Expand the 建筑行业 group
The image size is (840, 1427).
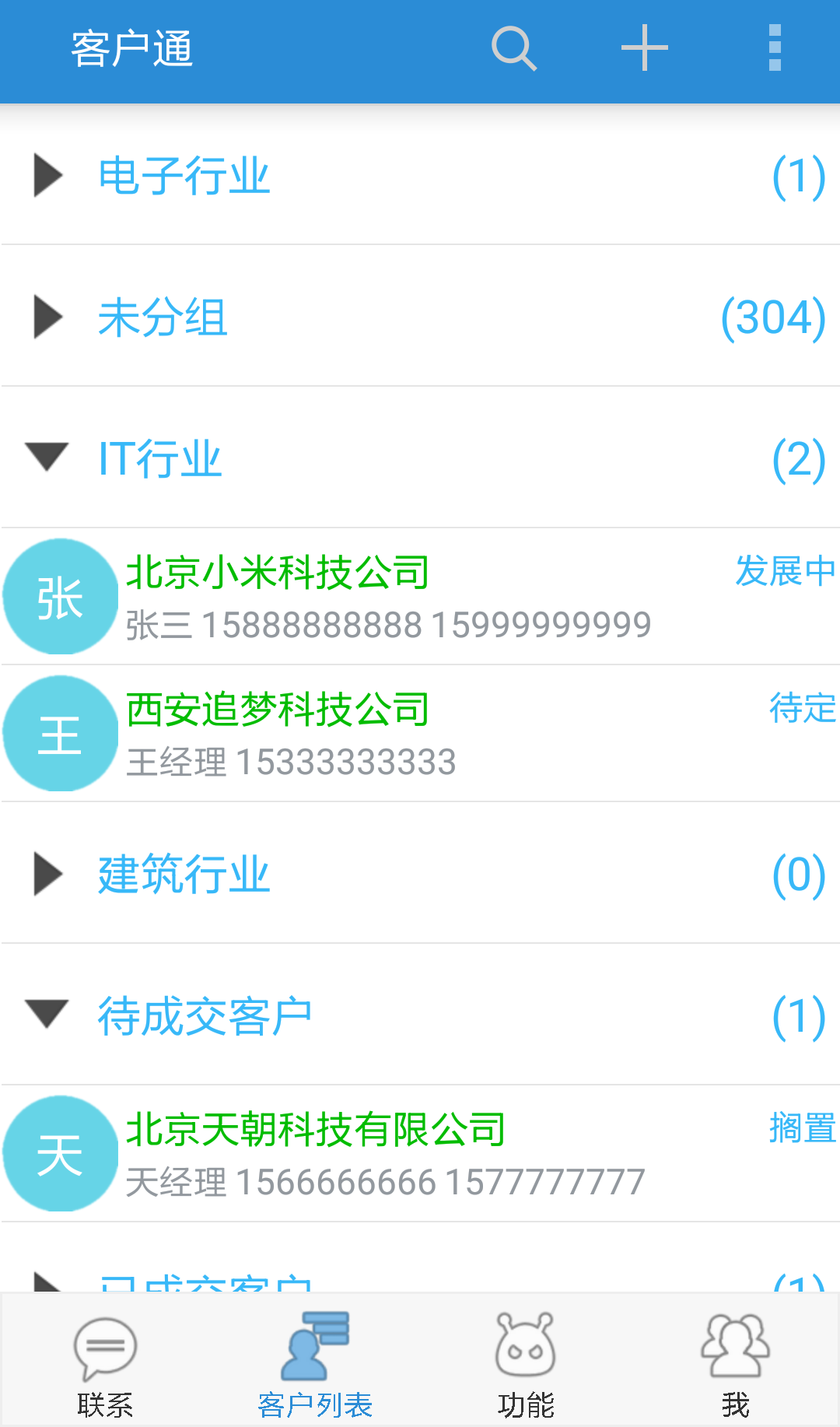click(x=420, y=875)
